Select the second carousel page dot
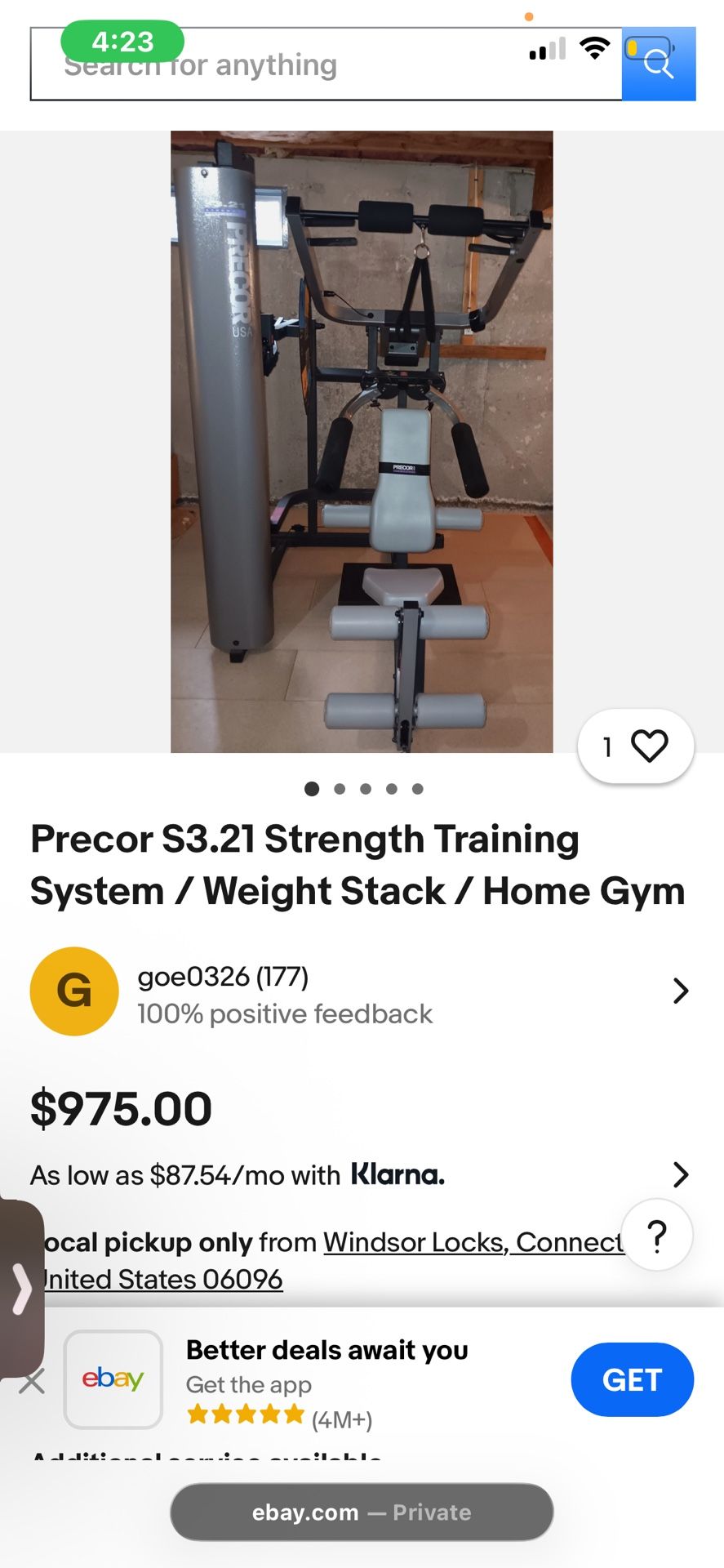Image resolution: width=724 pixels, height=1568 pixels. click(x=340, y=789)
